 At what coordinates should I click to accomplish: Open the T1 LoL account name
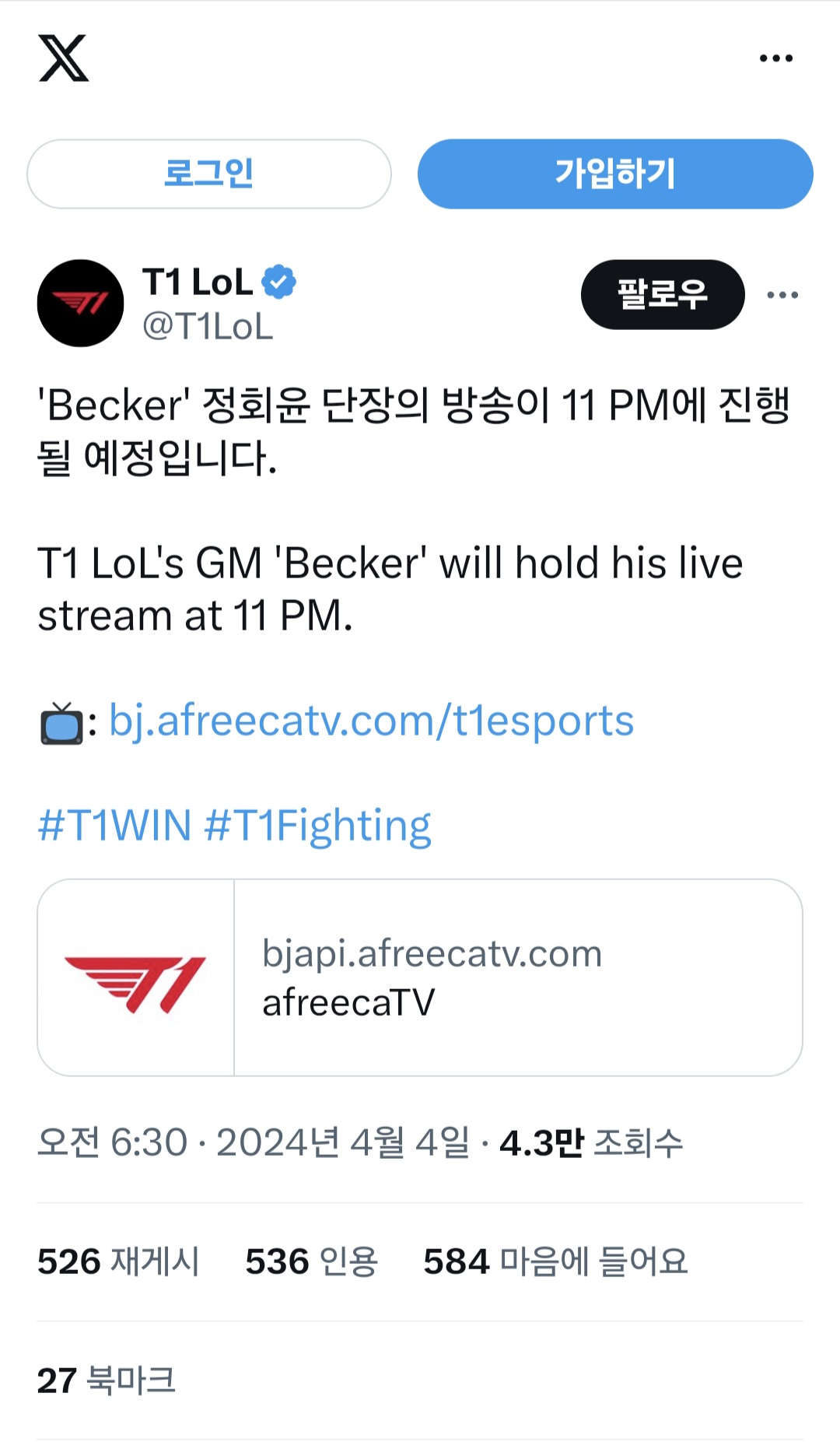coord(198,282)
